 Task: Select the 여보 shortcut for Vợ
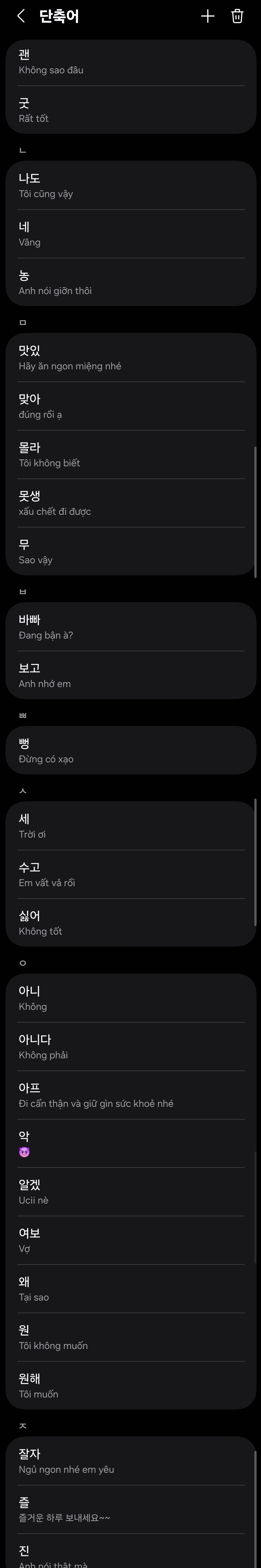point(130,1240)
